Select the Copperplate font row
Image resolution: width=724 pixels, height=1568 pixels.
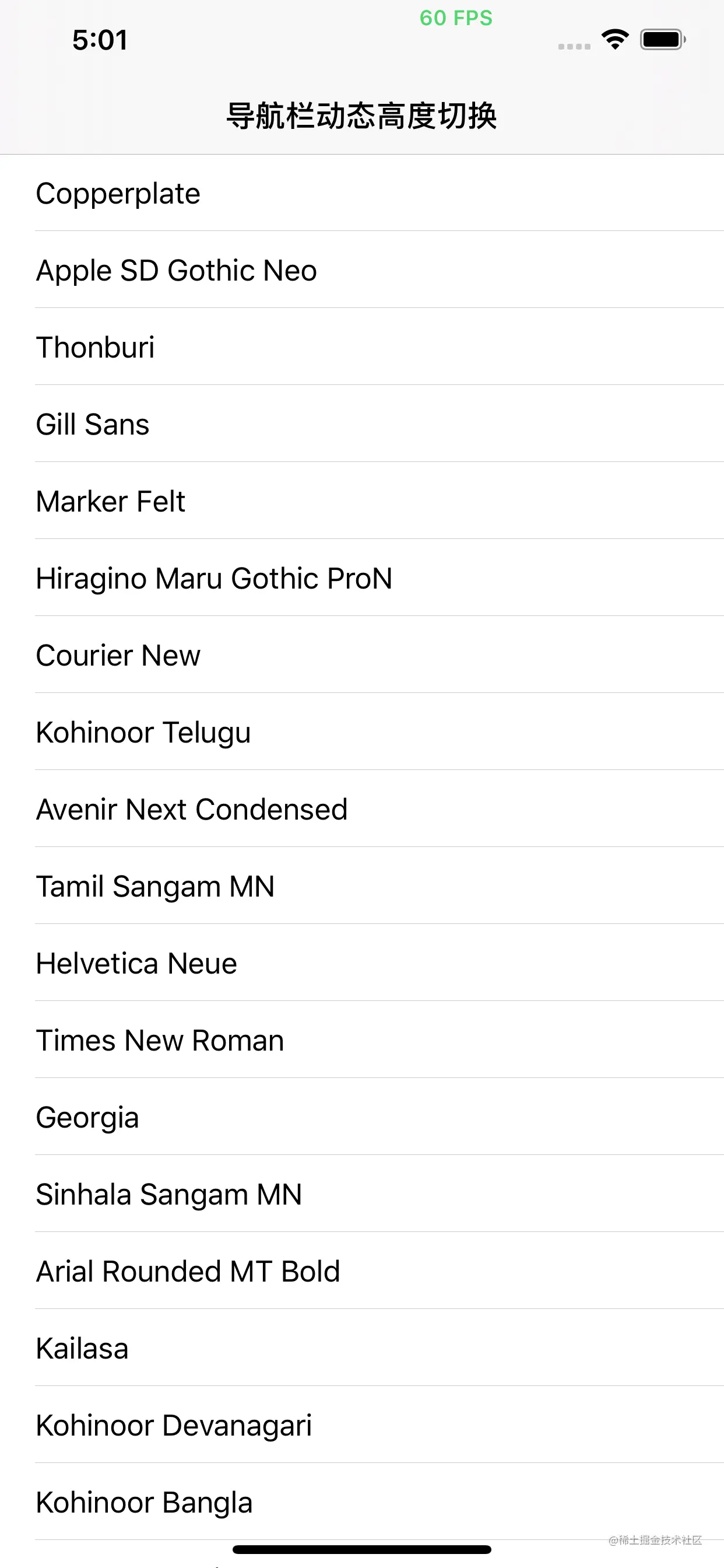click(x=118, y=194)
